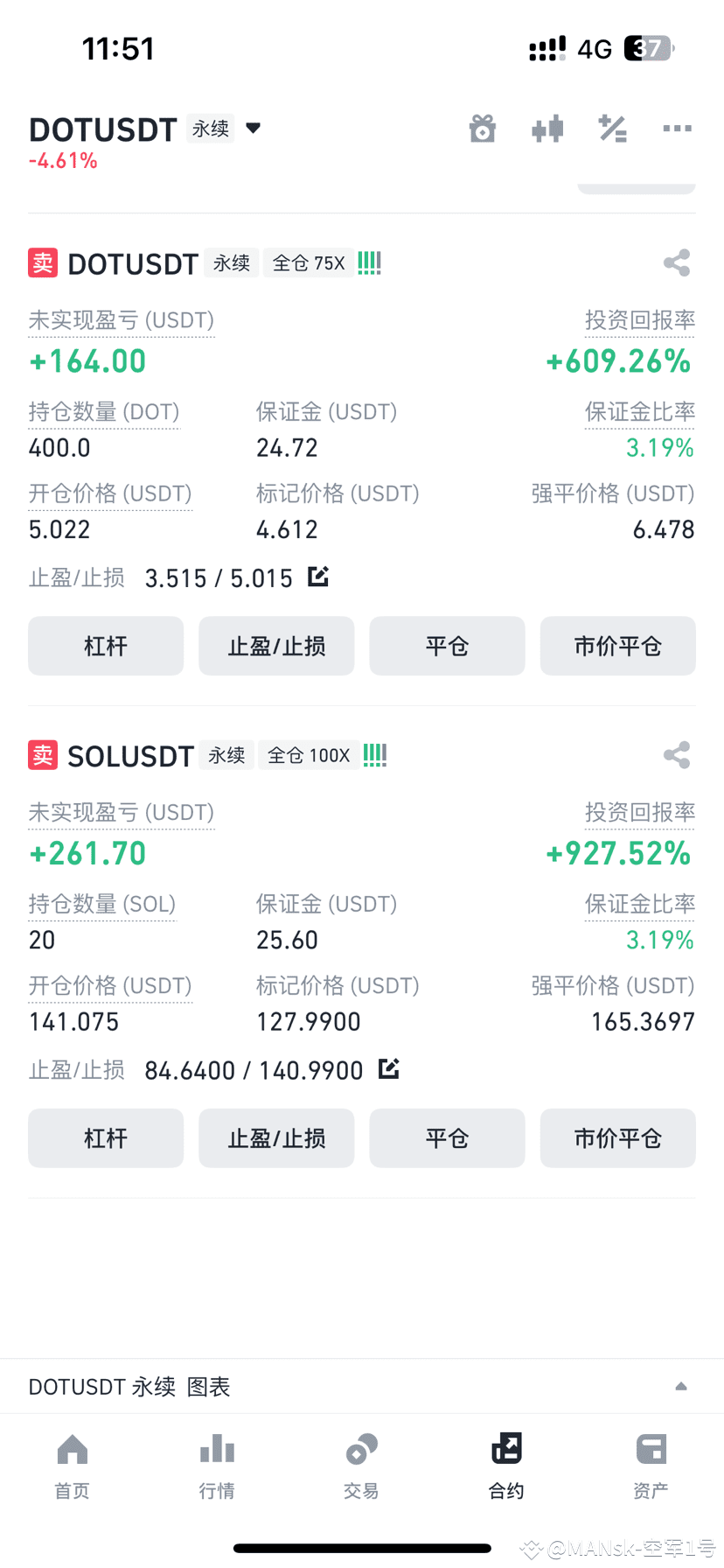
Task: Open the DOTUSDT pair selector dropdown arrow
Action: pyautogui.click(x=253, y=128)
